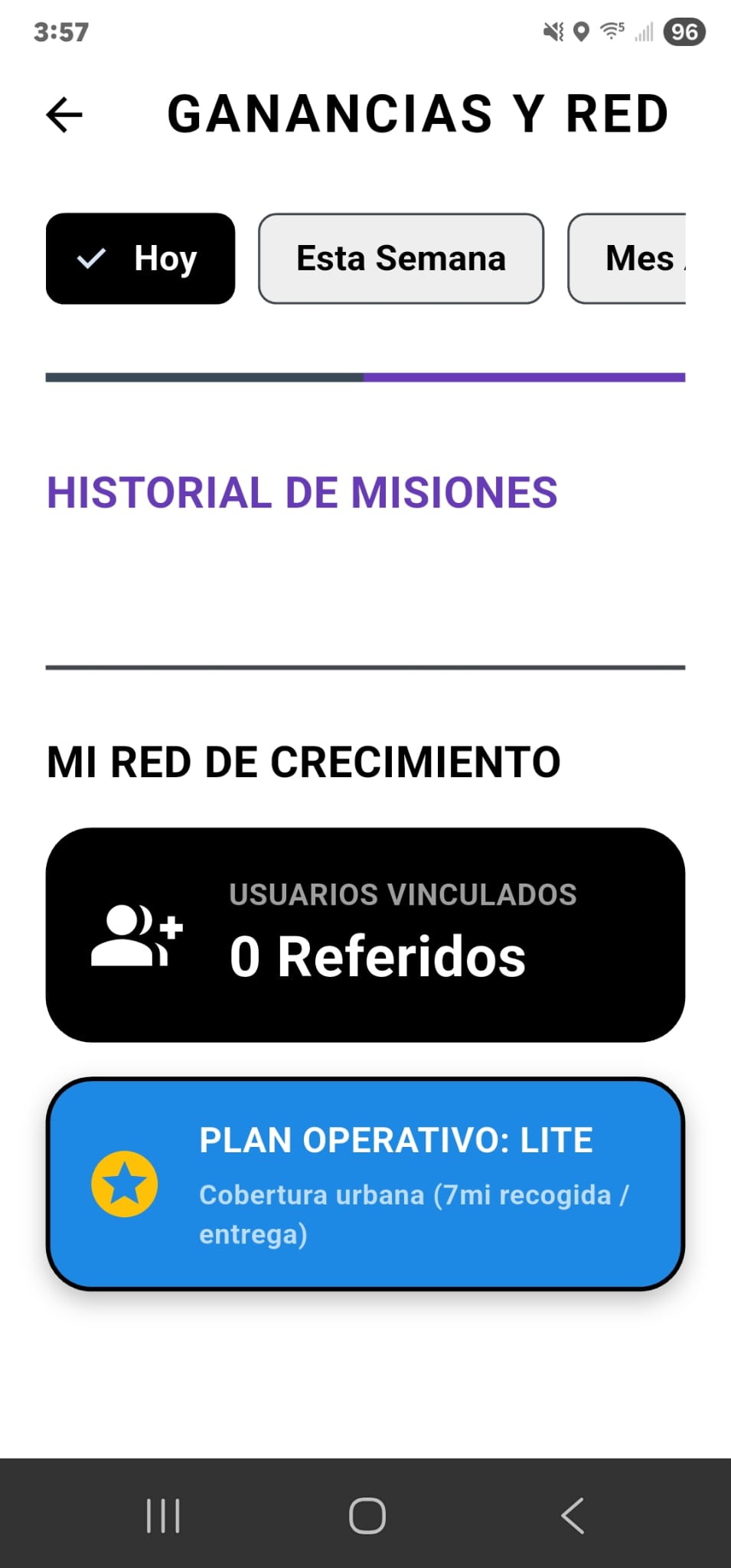
Task: Tap the purple progress bar
Action: [523, 377]
